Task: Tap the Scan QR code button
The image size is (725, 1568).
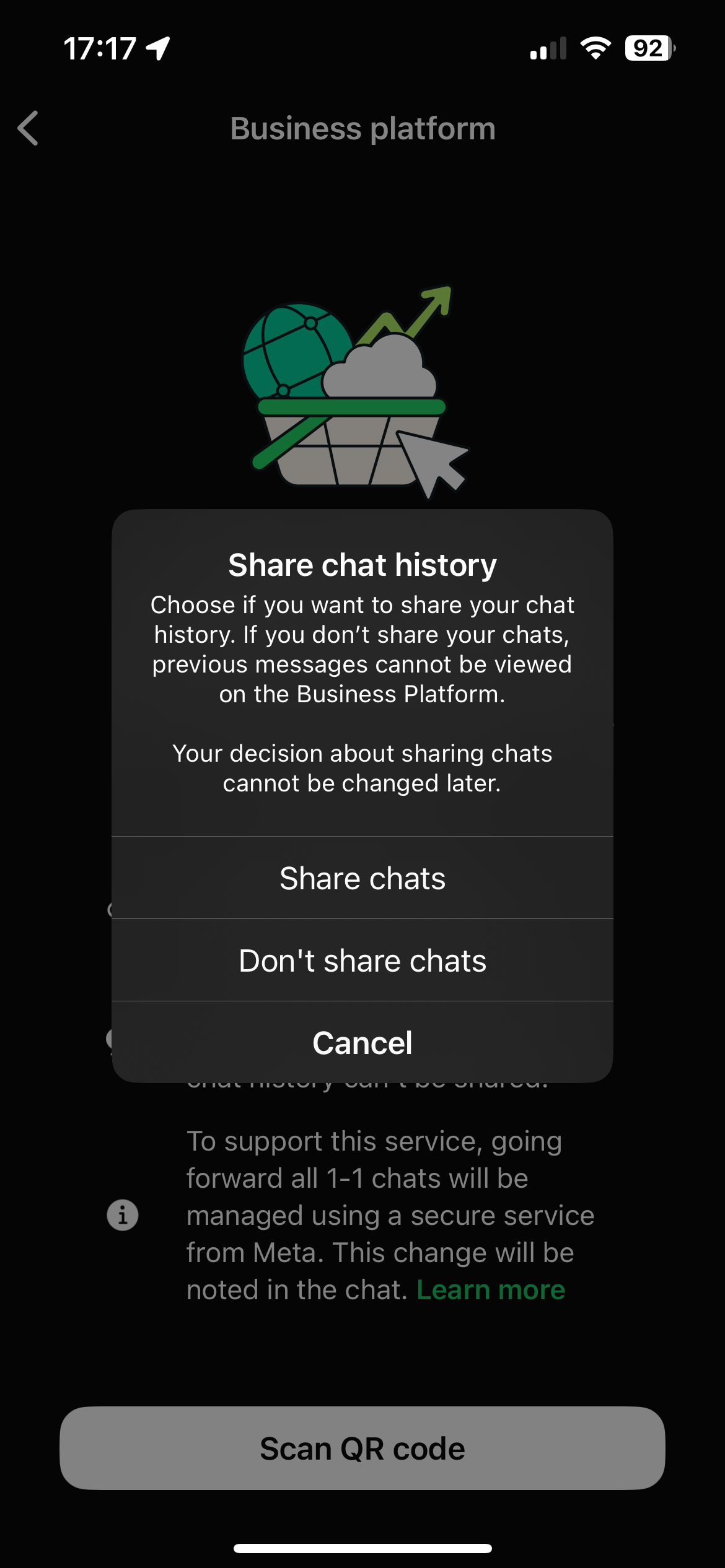Action: (362, 1449)
